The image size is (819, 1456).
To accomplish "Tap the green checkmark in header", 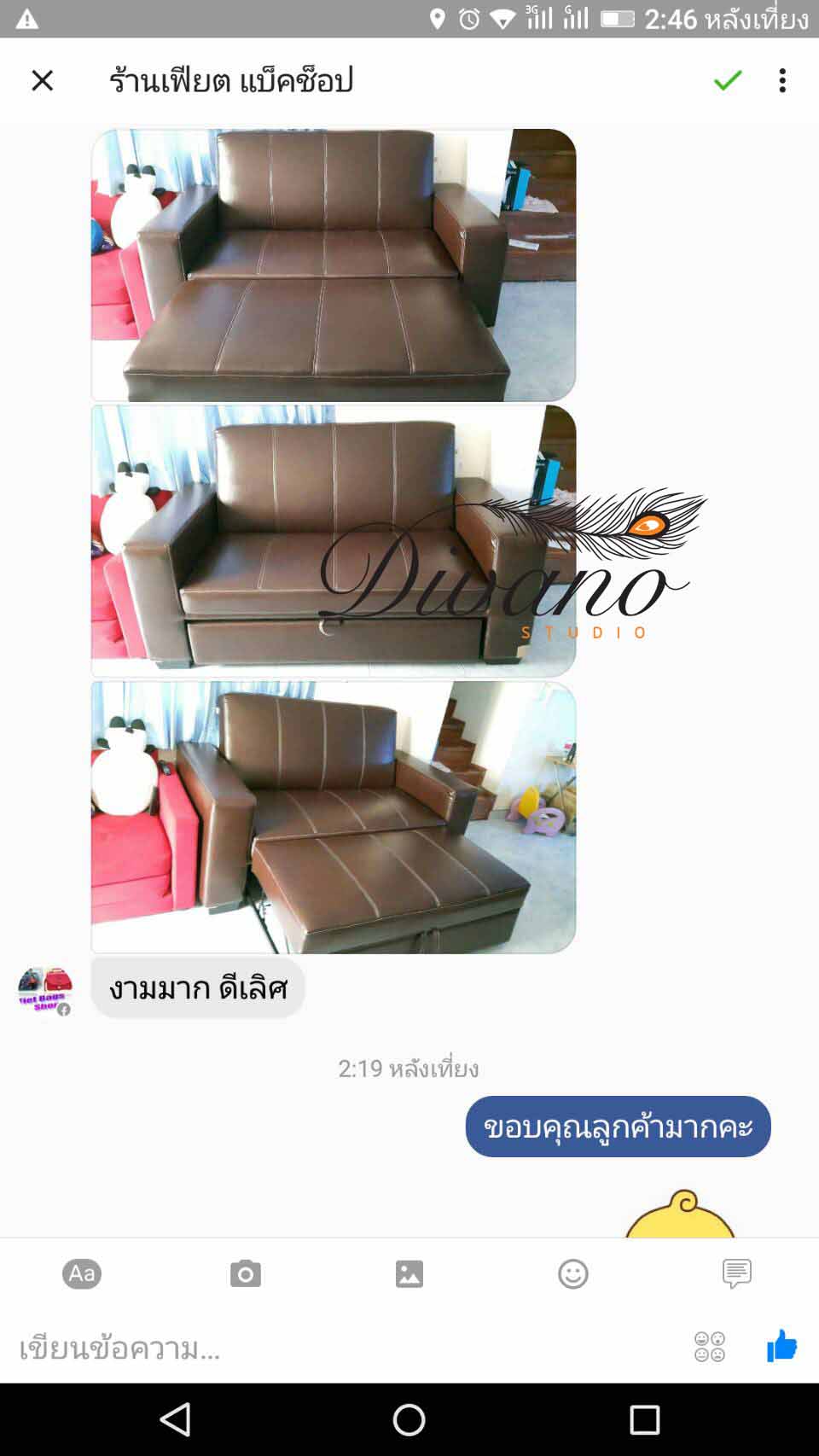I will click(728, 80).
